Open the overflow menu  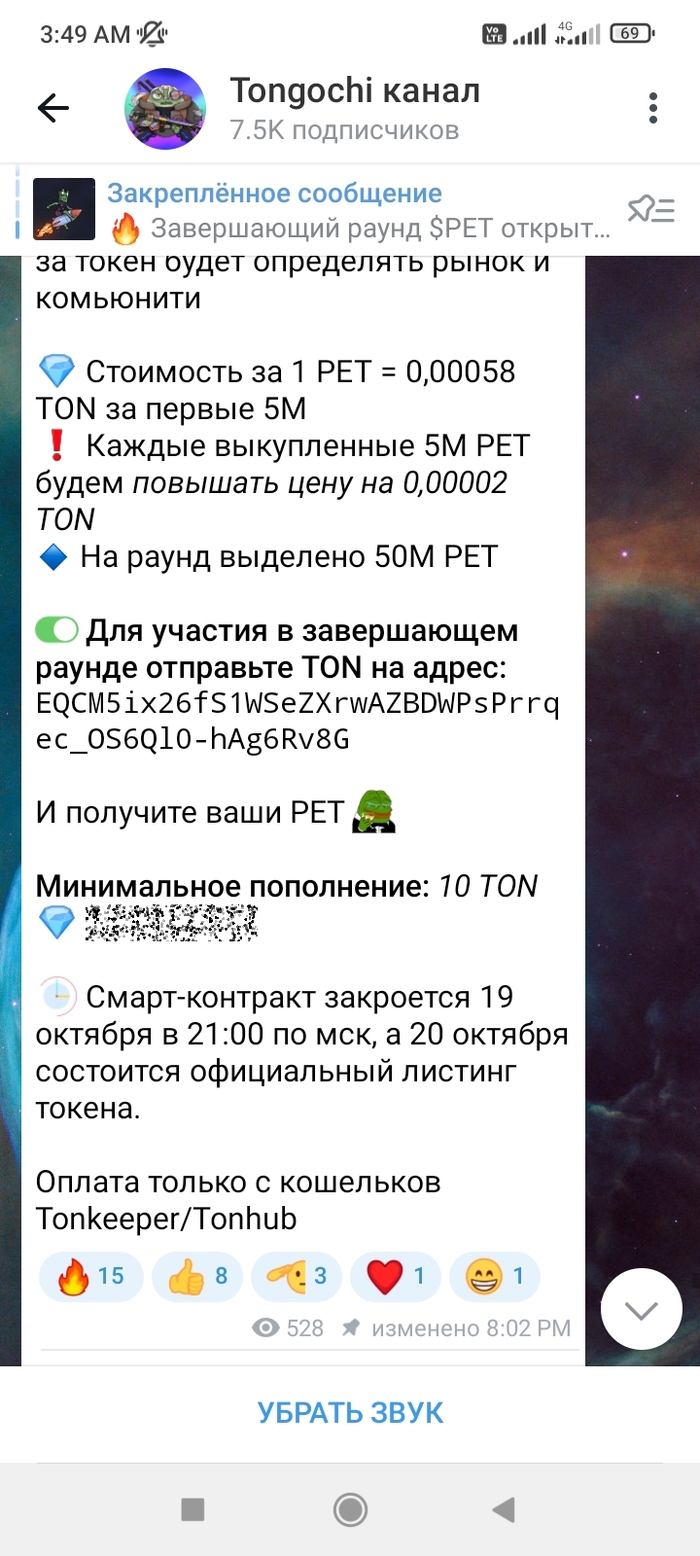click(x=653, y=108)
